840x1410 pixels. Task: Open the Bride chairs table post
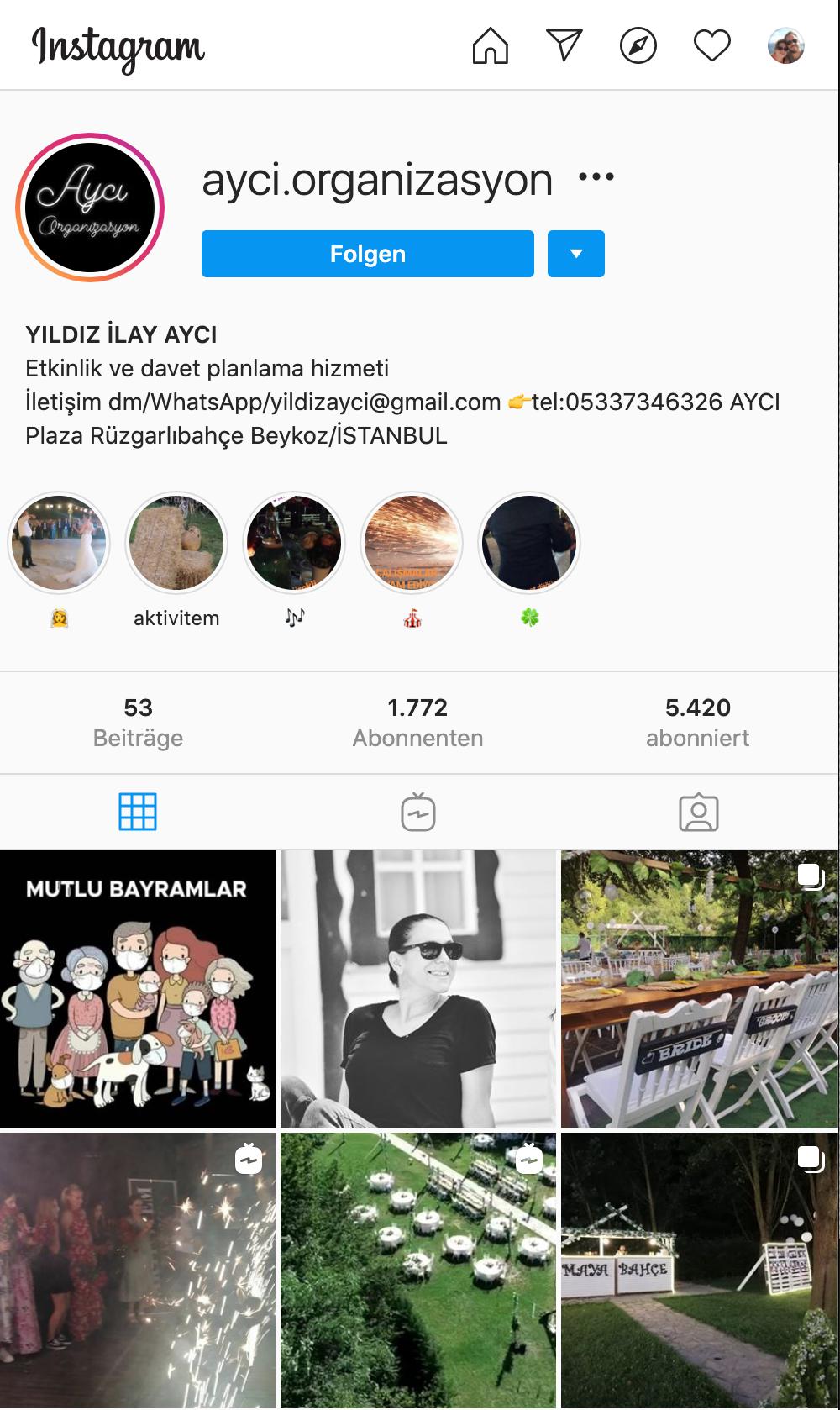[x=699, y=988]
